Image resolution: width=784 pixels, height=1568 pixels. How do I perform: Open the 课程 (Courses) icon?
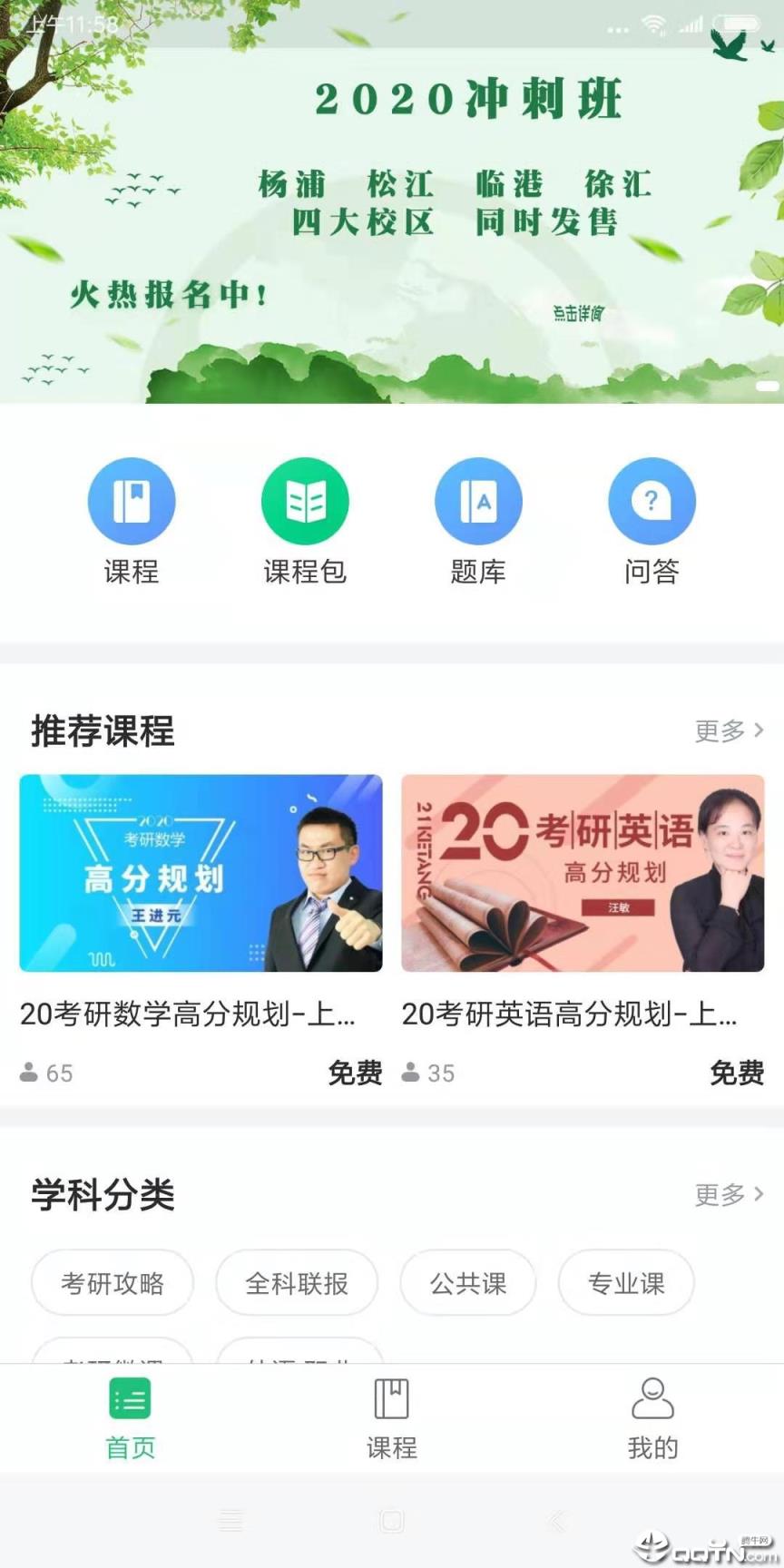tap(132, 500)
